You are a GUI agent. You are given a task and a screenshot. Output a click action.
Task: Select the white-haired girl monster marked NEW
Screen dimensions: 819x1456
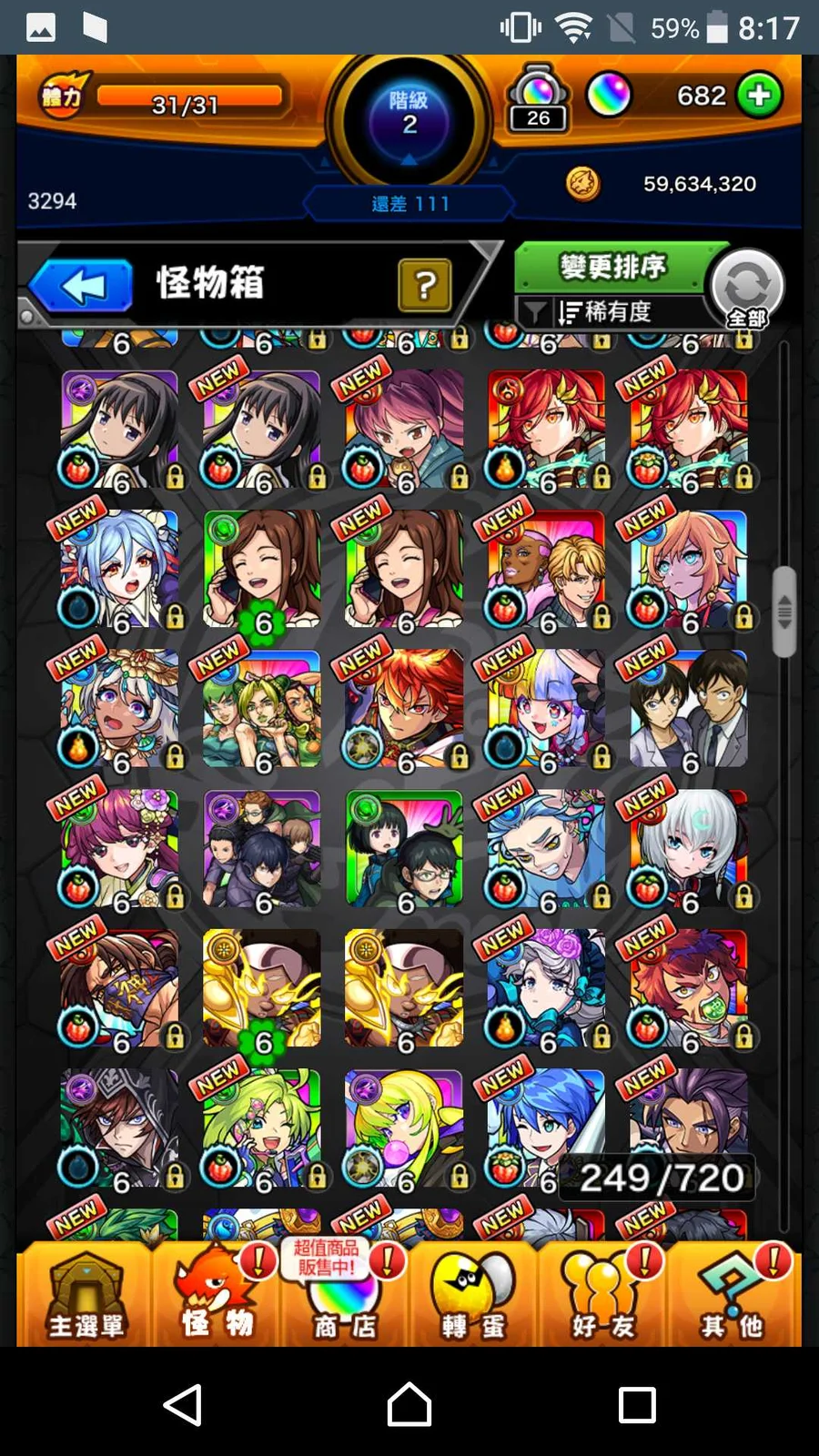(x=689, y=850)
